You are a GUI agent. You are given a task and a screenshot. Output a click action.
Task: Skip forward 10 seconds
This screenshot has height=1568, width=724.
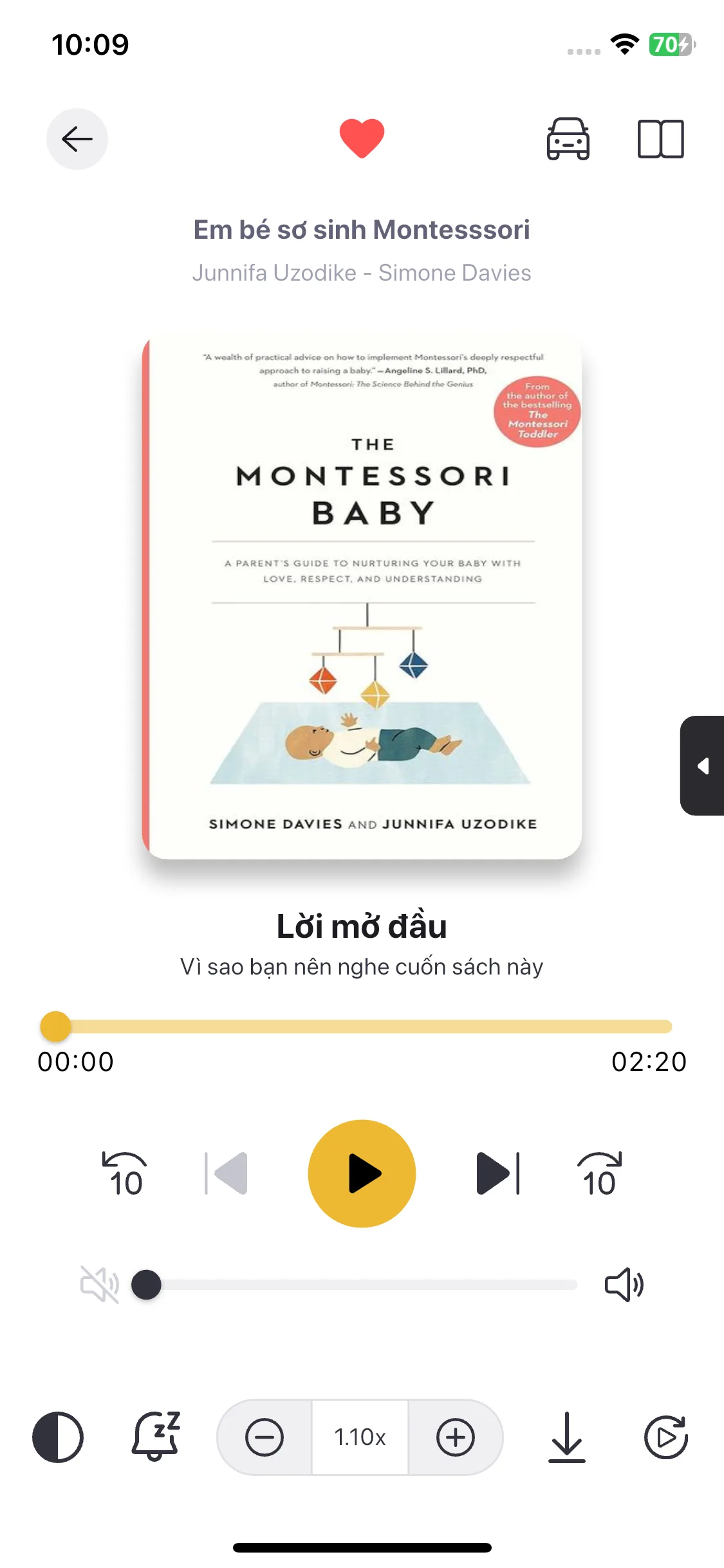click(599, 1174)
